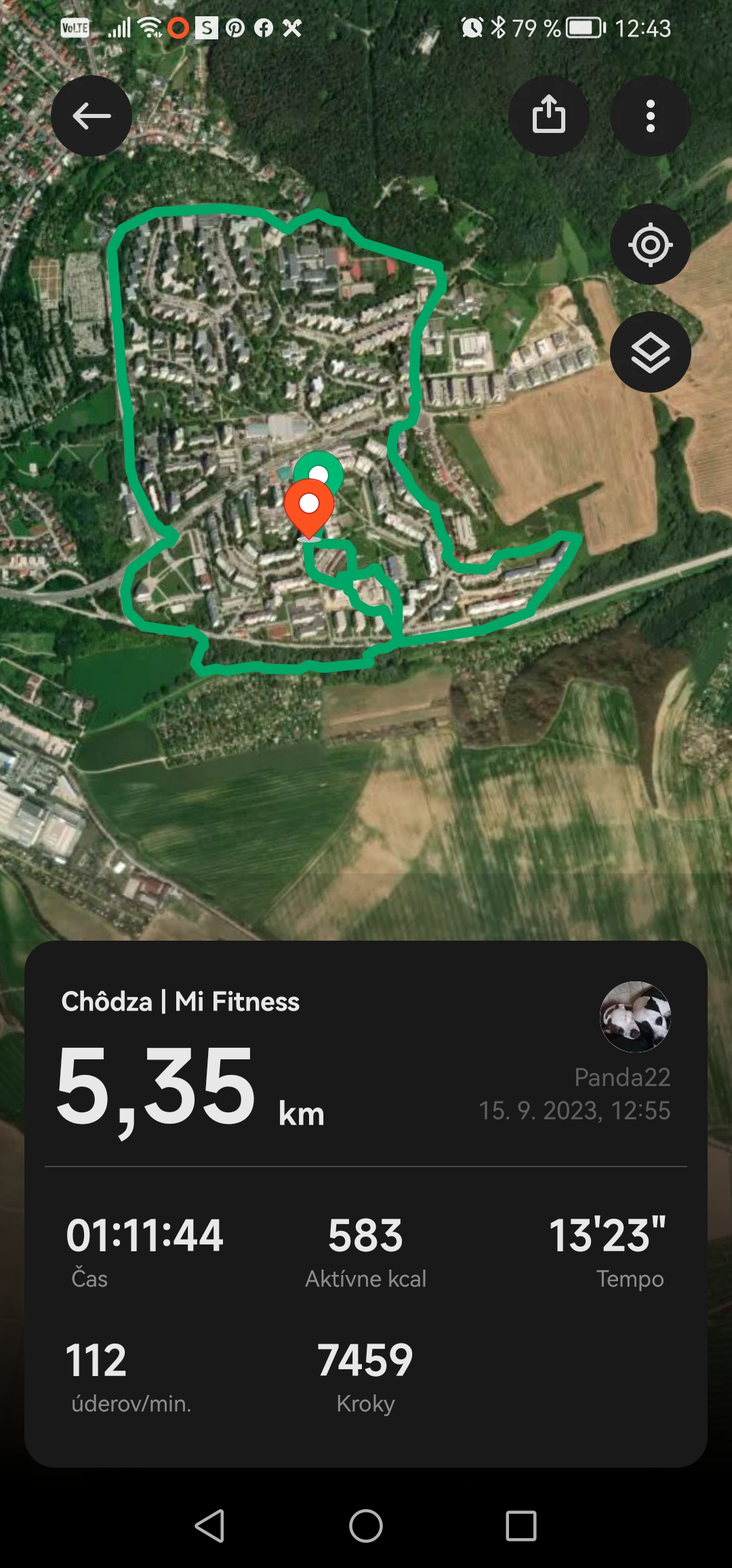732x1568 pixels.
Task: Open Panda22's profile picture
Action: [x=635, y=1017]
